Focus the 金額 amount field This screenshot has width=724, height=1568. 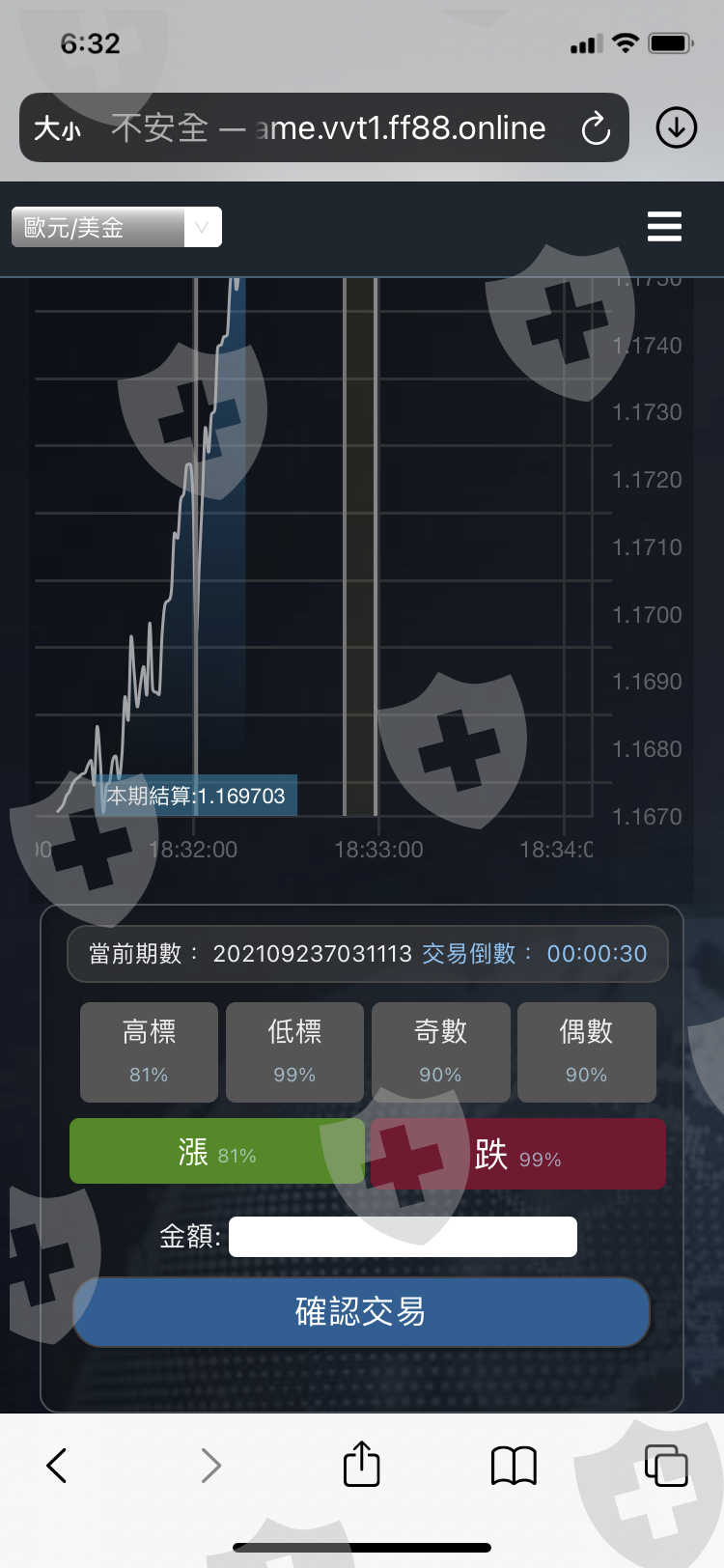click(x=403, y=1237)
